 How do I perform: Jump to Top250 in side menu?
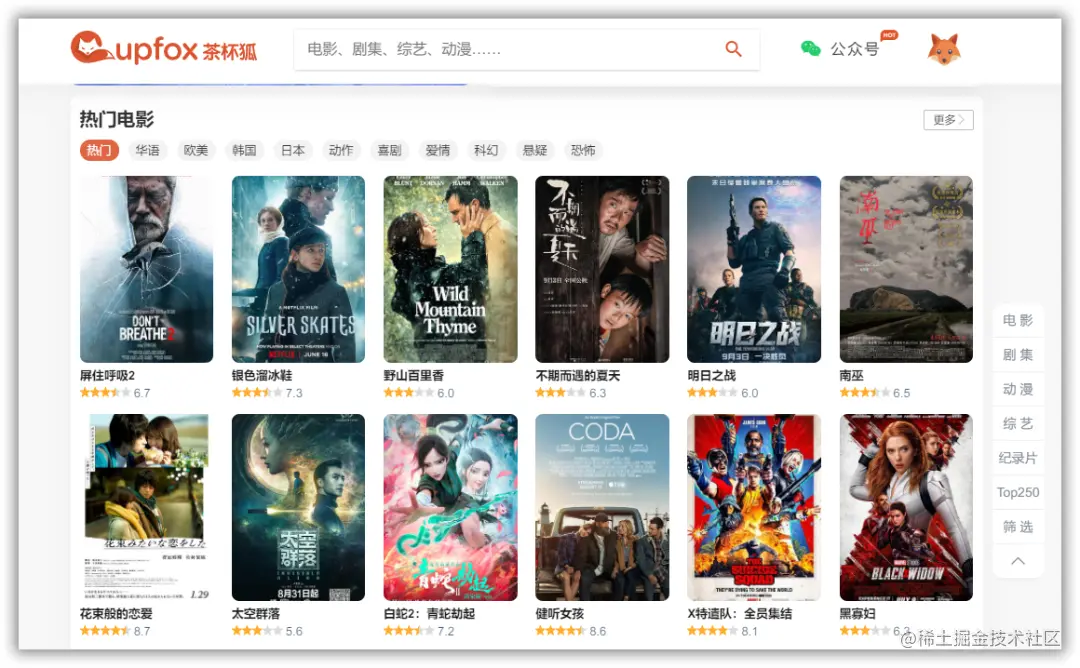point(1018,492)
